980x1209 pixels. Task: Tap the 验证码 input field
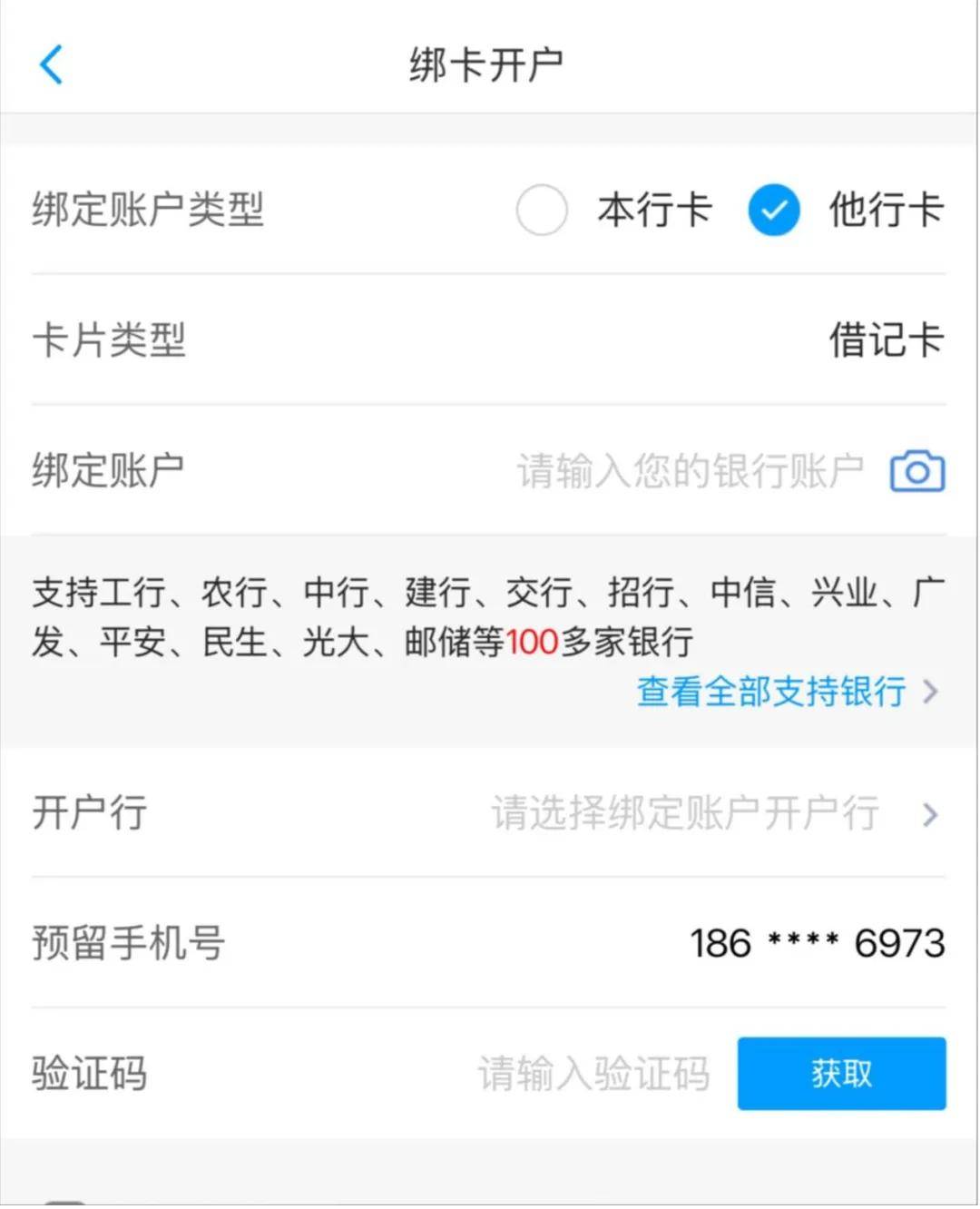point(593,1074)
